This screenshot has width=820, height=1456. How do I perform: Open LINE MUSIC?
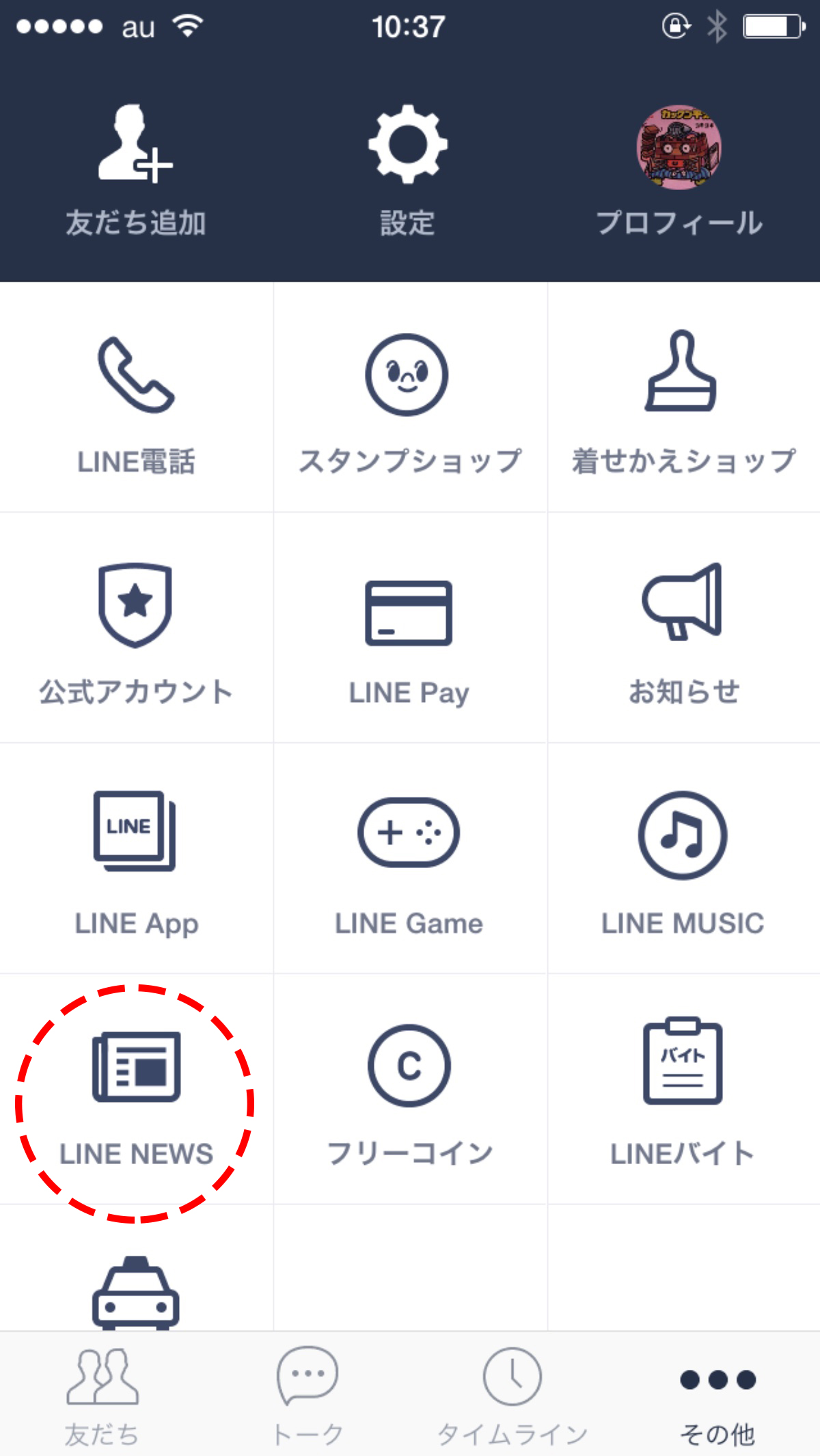[683, 860]
